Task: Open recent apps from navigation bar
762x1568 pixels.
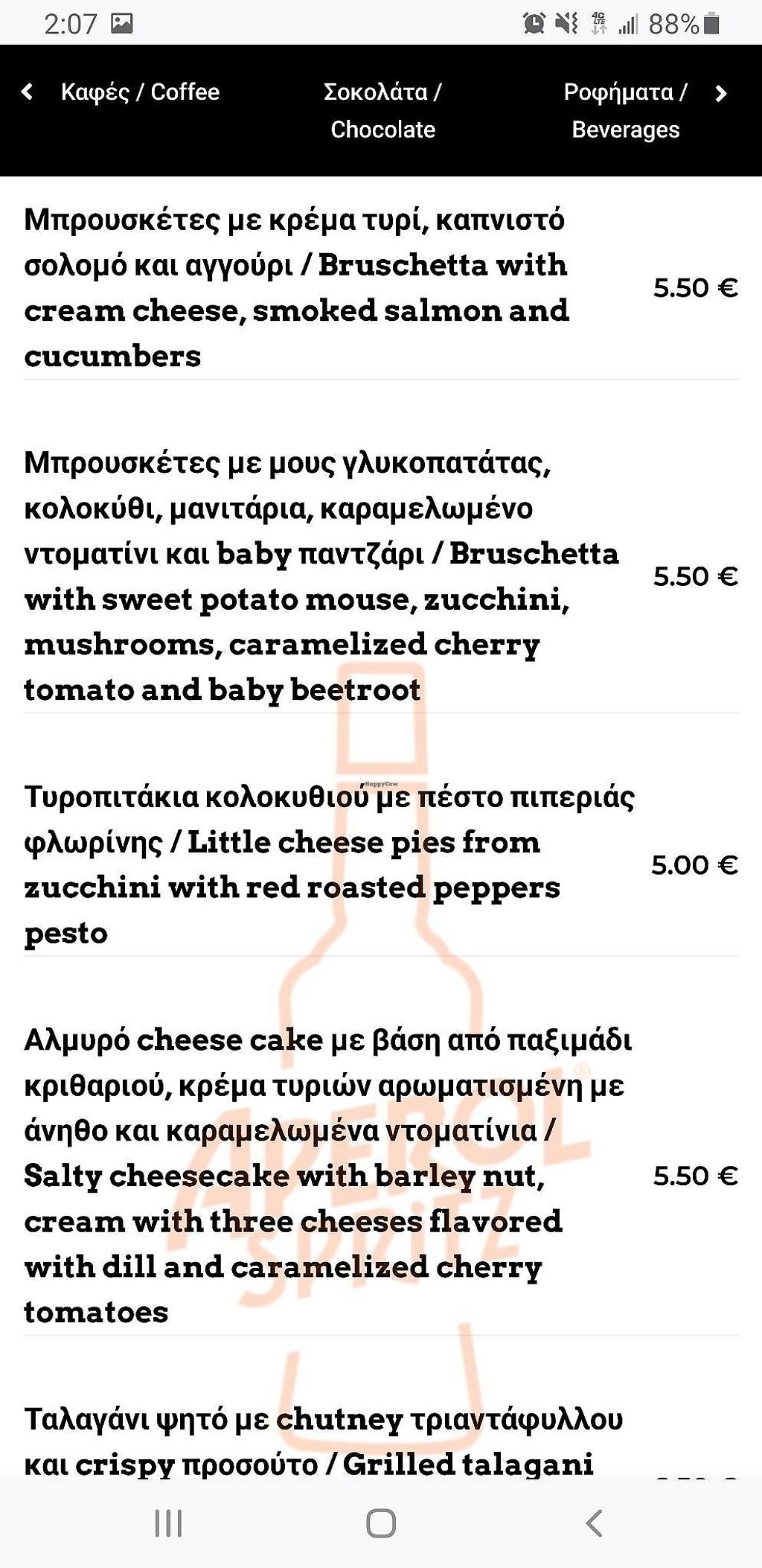Action: pyautogui.click(x=168, y=1523)
